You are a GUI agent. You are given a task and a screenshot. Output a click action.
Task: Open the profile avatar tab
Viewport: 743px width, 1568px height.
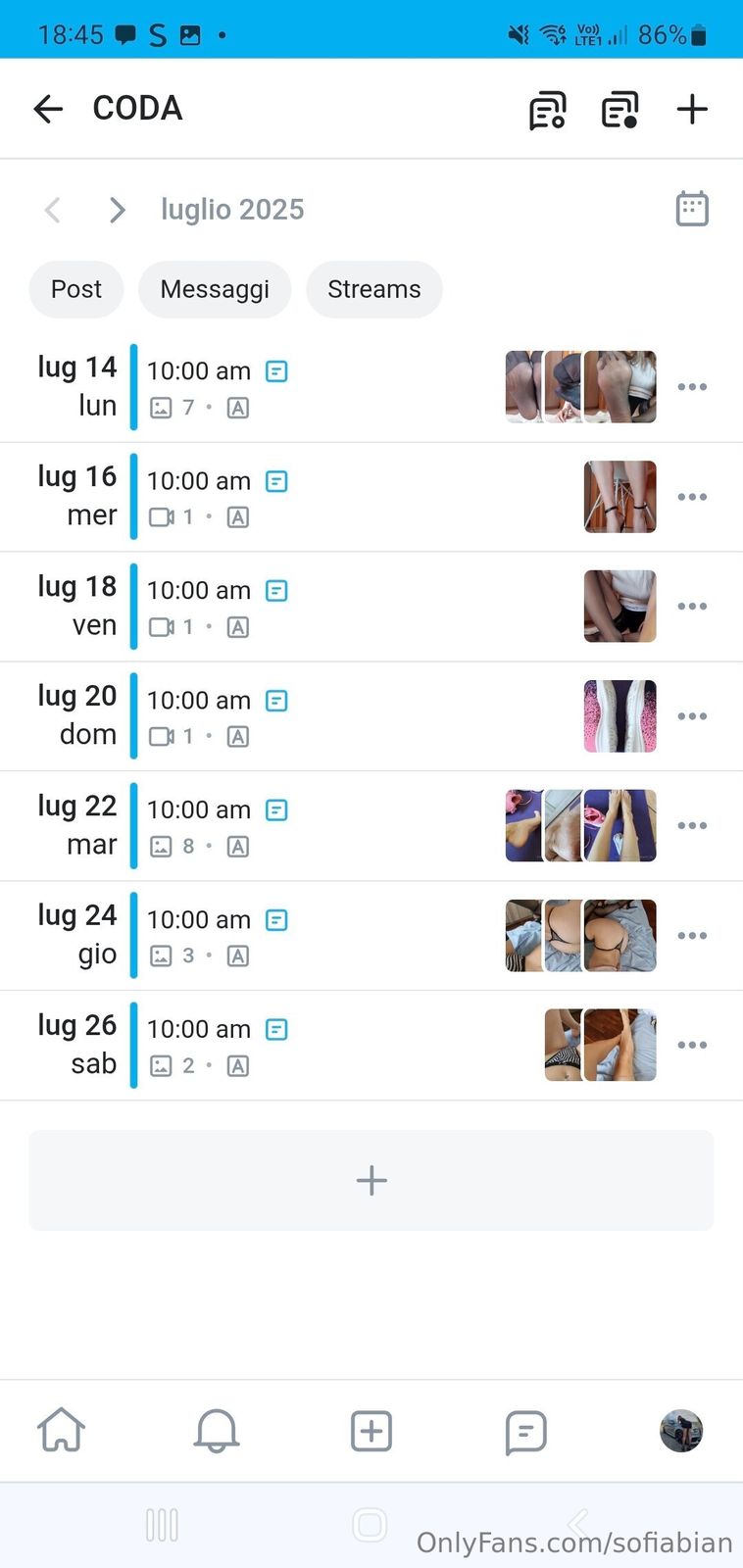[681, 1431]
